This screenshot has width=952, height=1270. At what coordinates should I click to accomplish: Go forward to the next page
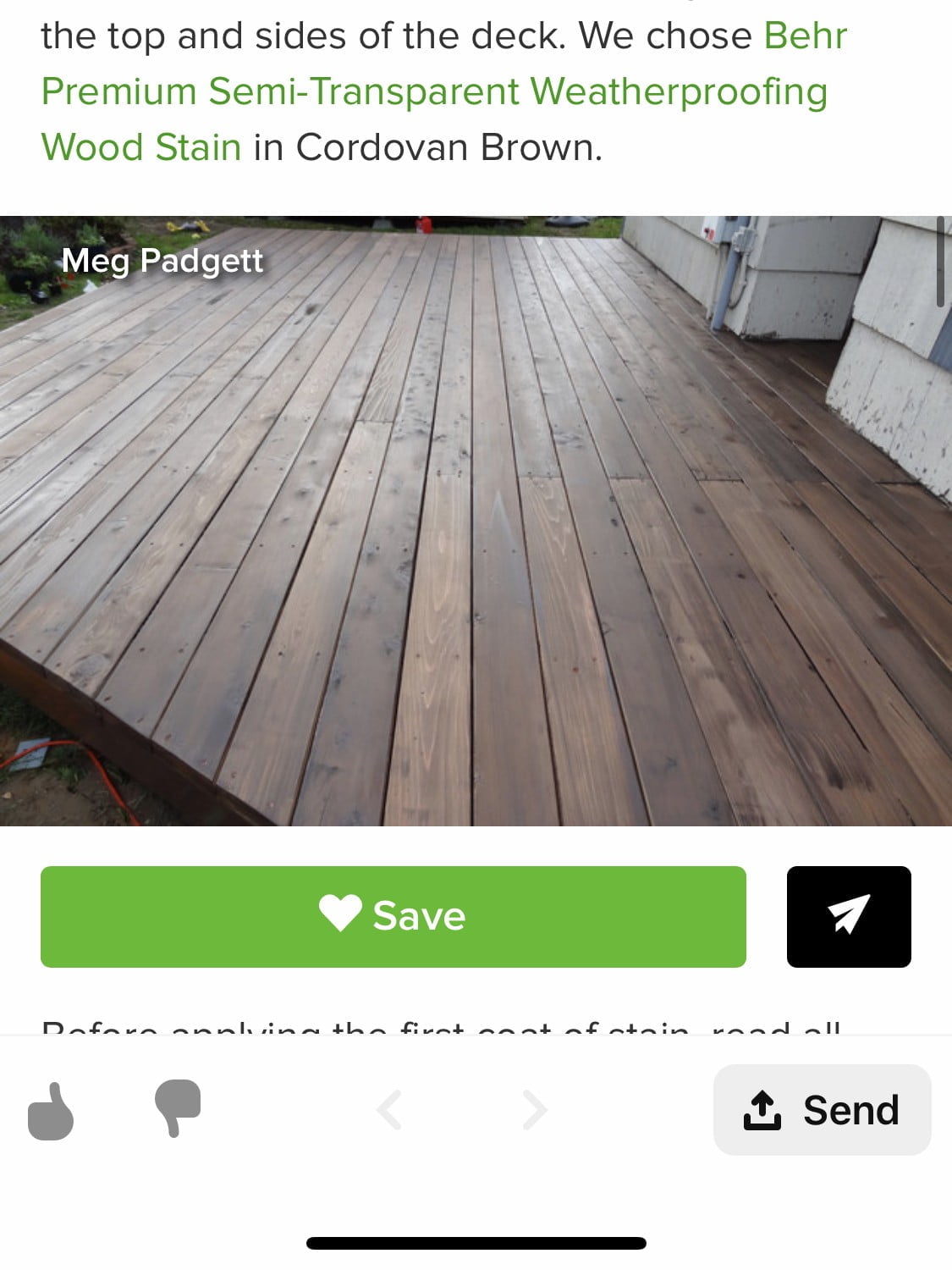535,1110
